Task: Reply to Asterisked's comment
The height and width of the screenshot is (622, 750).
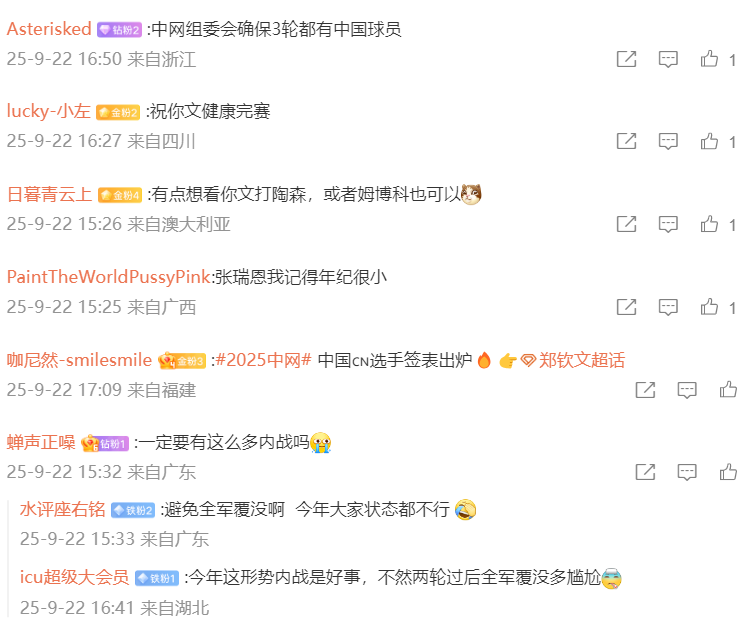Action: point(668,59)
